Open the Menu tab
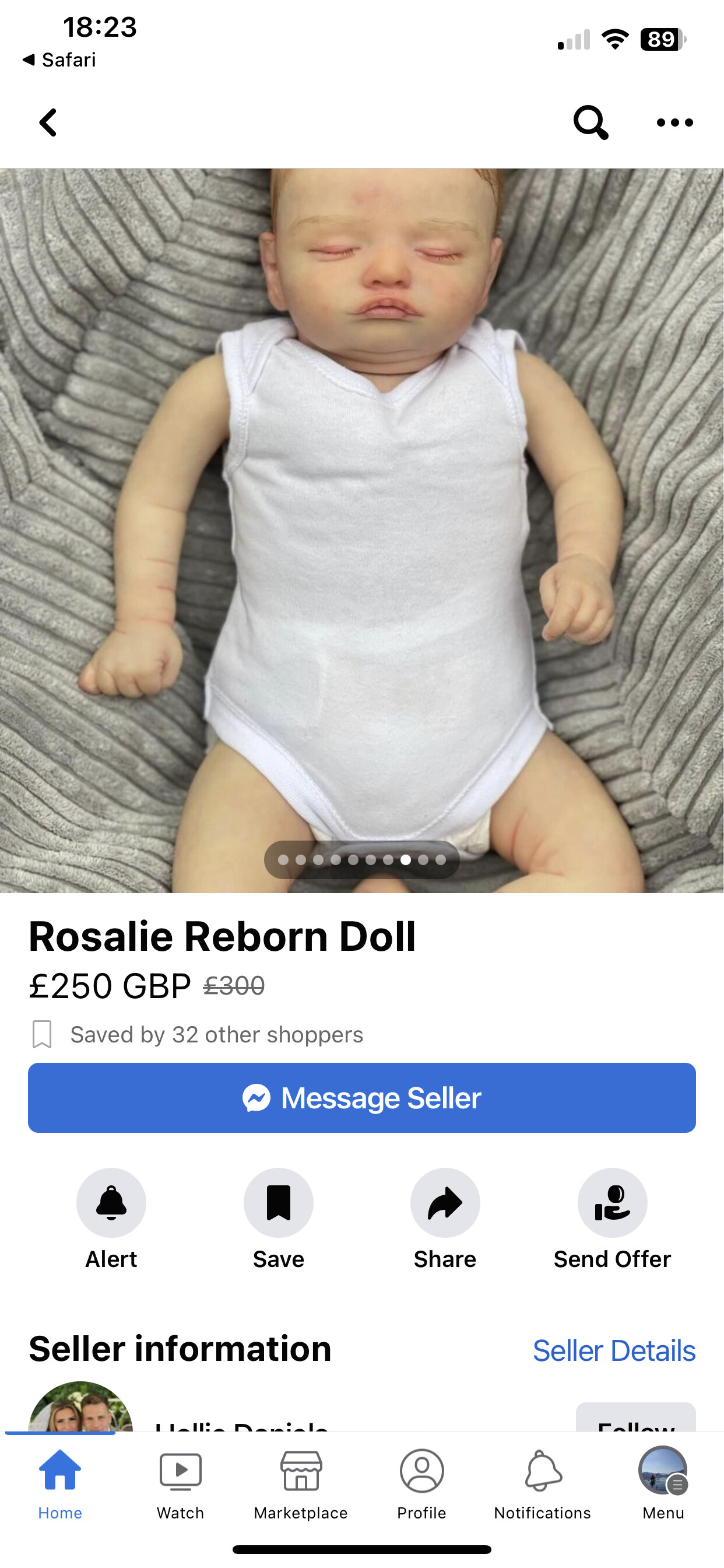 click(663, 1483)
